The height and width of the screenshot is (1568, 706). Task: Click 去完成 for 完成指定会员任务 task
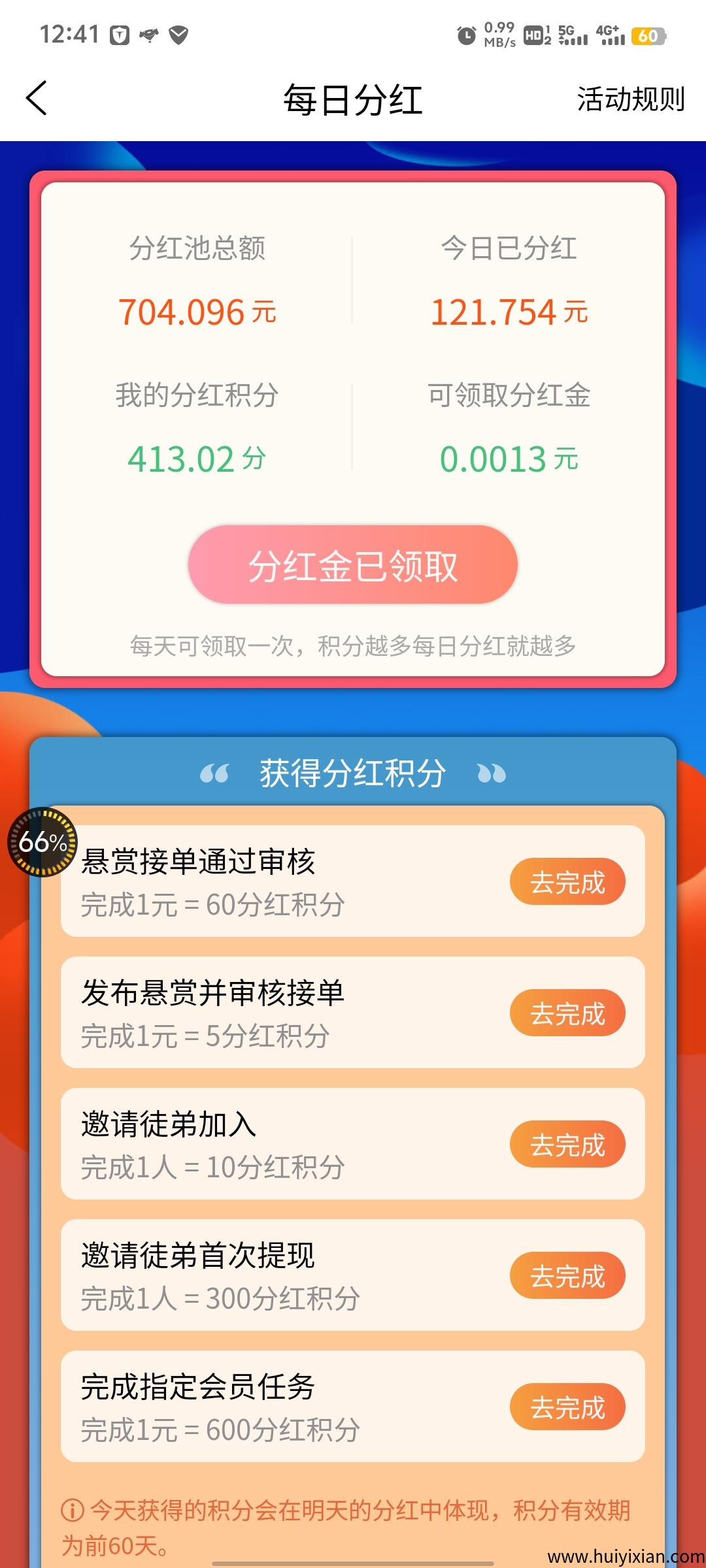(567, 1407)
